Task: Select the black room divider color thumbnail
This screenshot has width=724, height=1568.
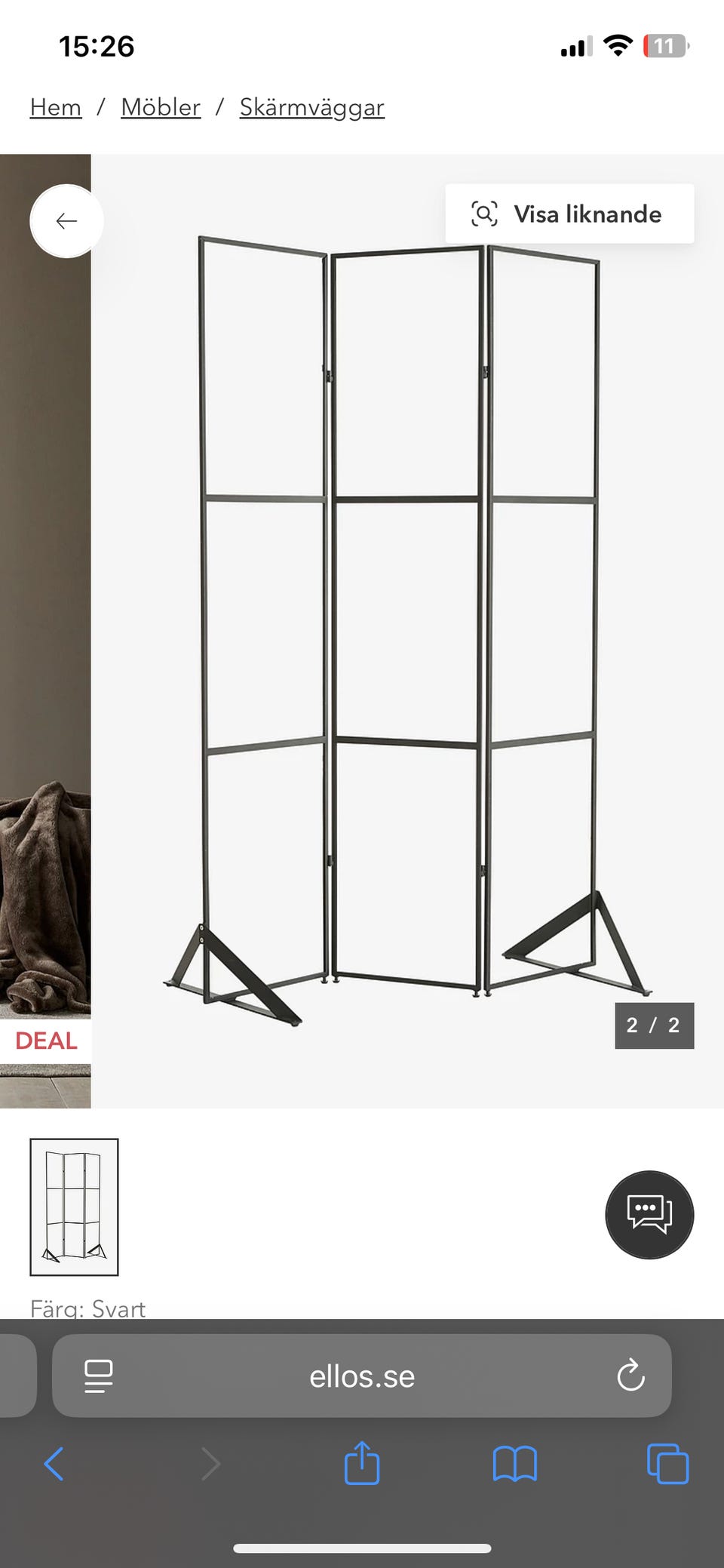Action: click(x=74, y=1207)
